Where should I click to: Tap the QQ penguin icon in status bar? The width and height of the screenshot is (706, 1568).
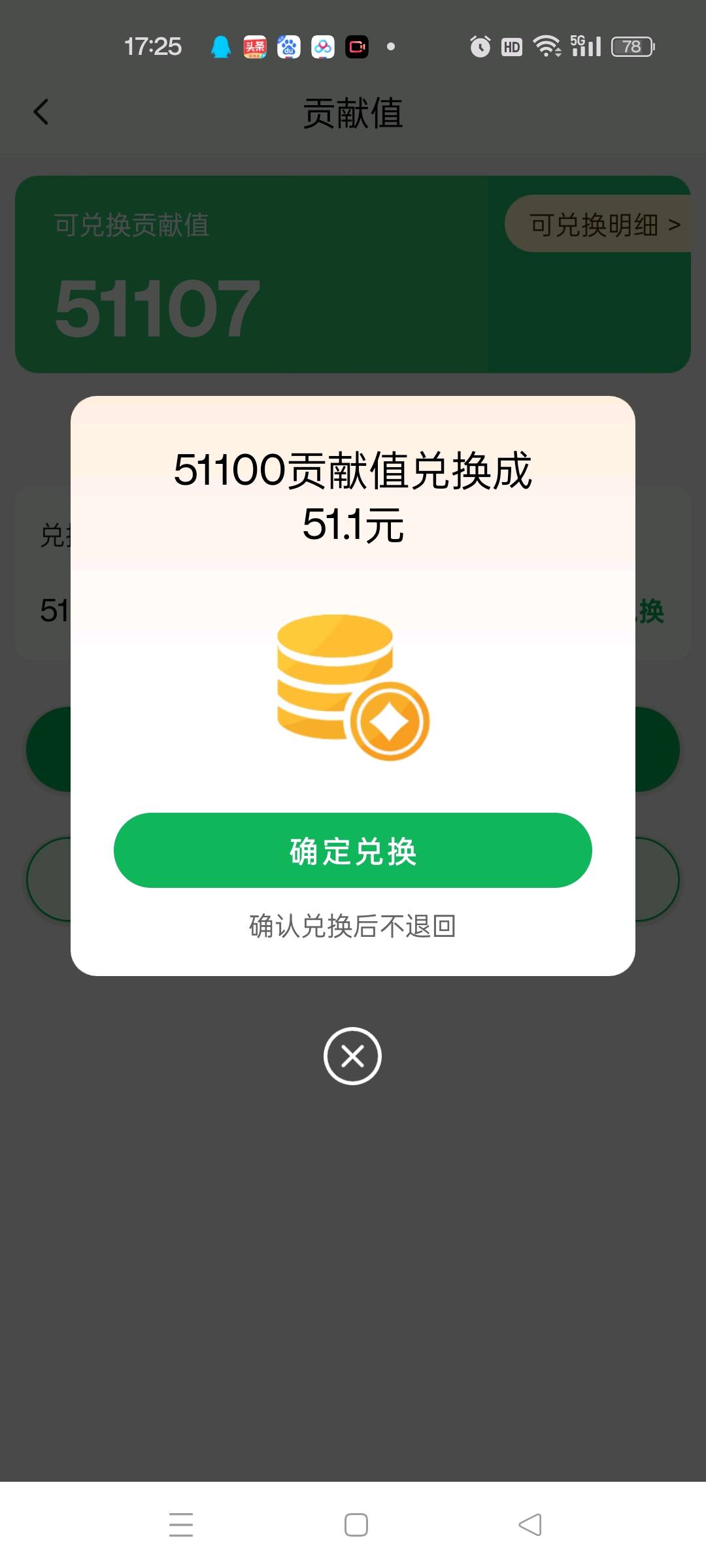(221, 46)
